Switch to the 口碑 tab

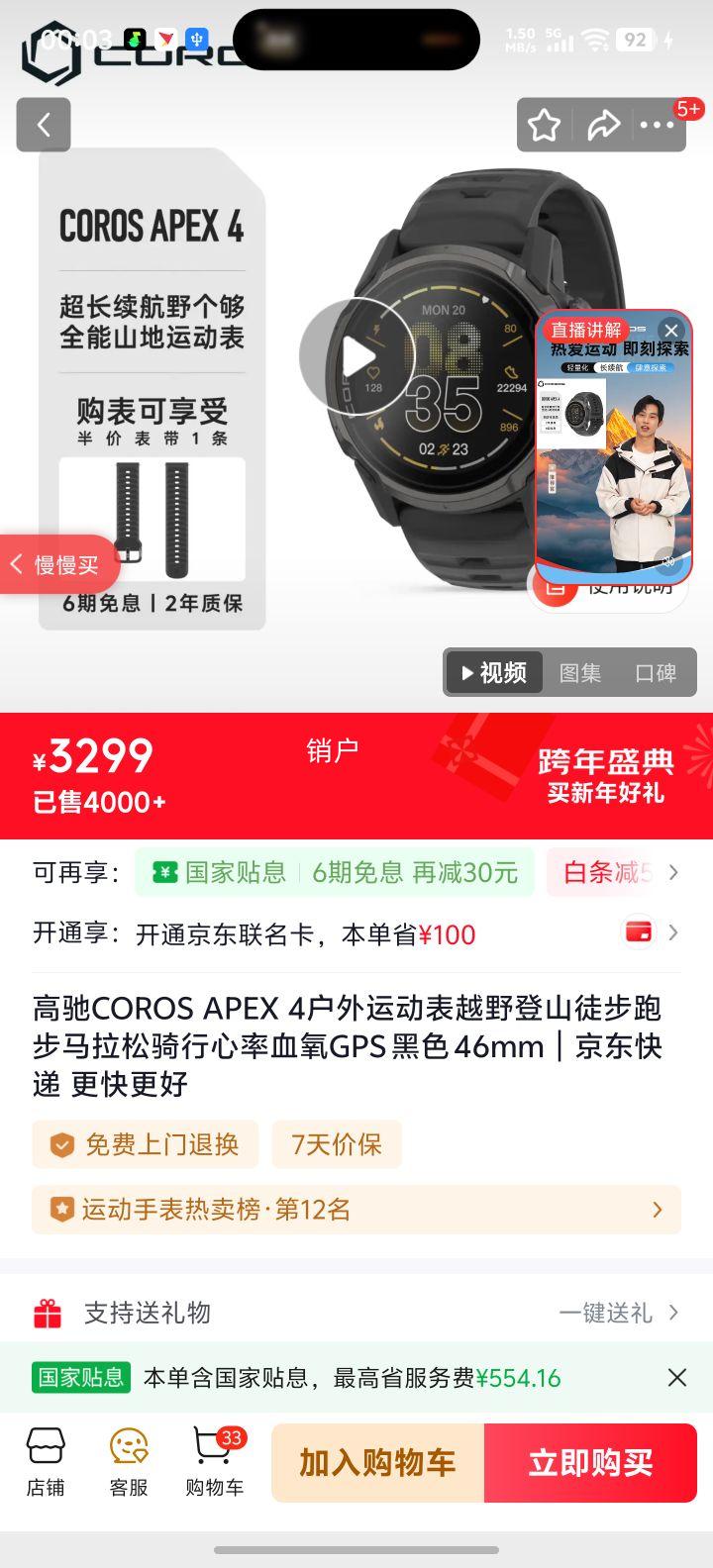tap(658, 672)
